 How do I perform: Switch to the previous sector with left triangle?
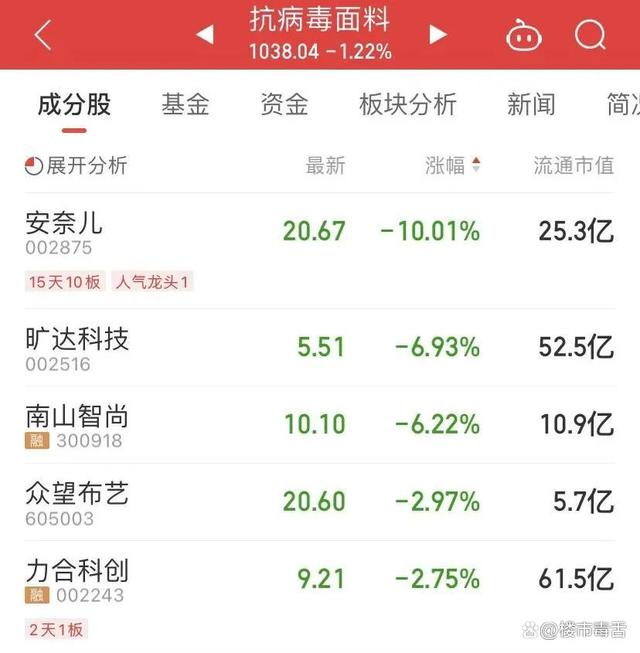[x=204, y=35]
